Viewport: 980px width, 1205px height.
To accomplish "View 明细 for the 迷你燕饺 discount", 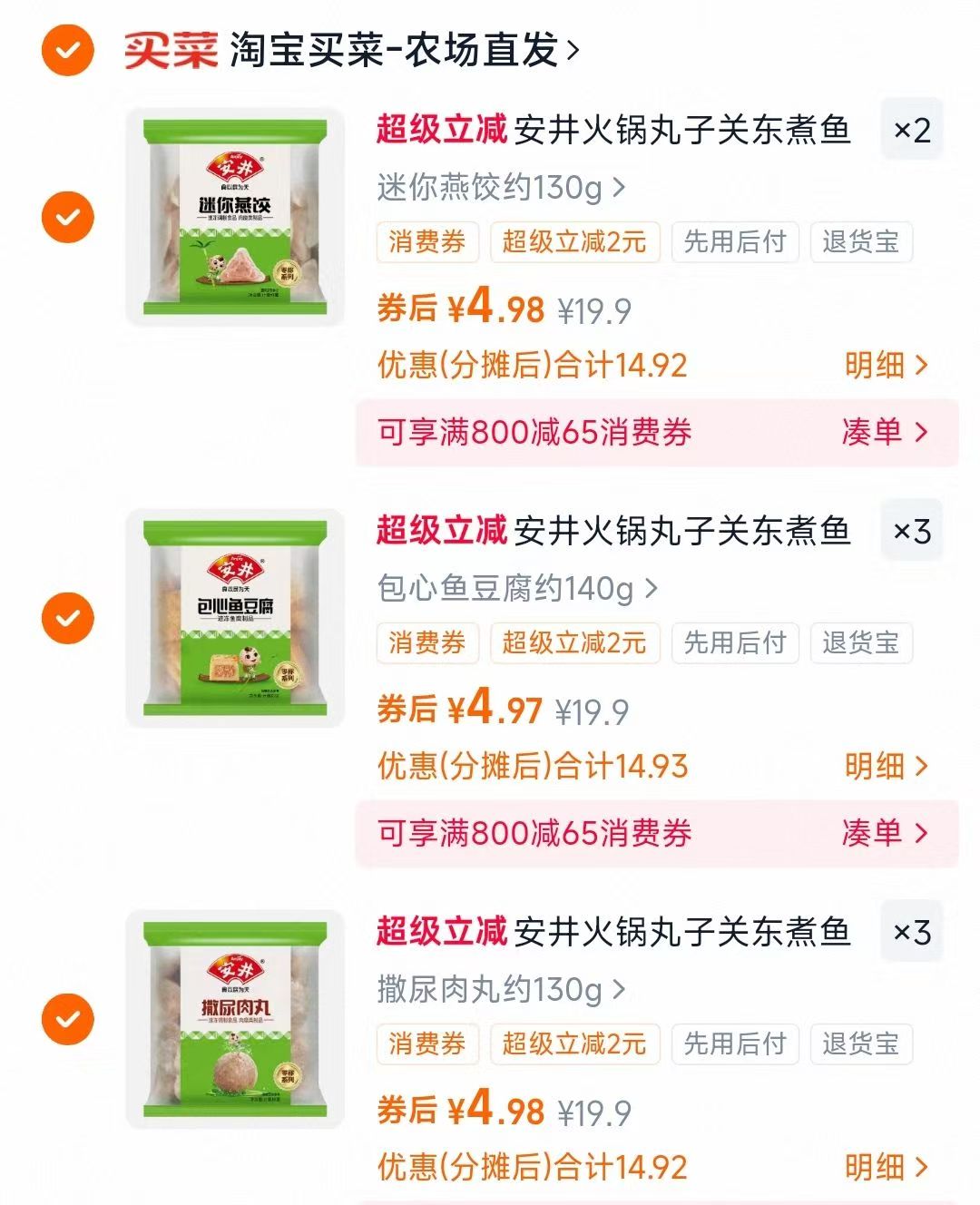I will click(886, 366).
